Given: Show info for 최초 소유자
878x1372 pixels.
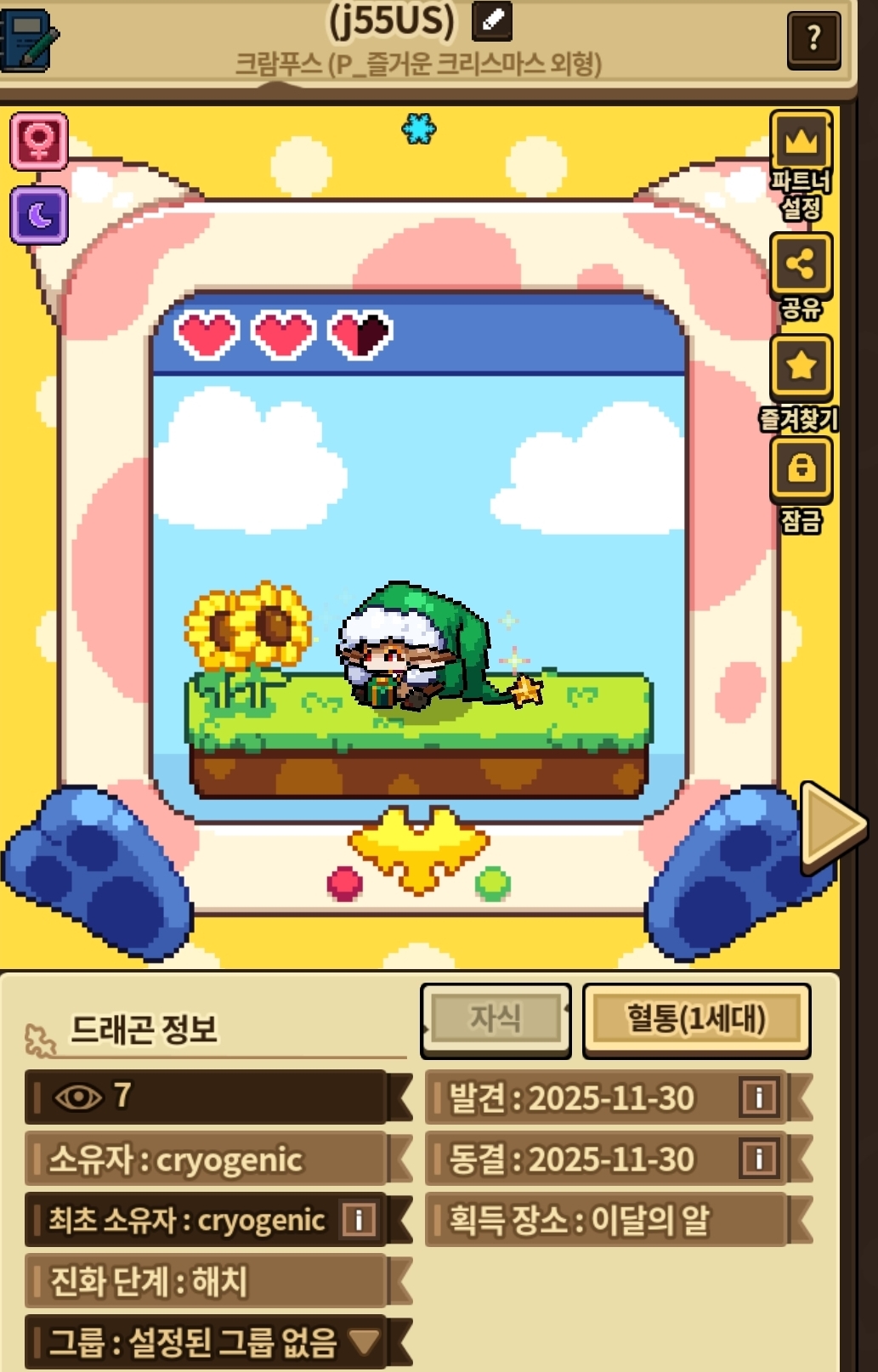Looking at the screenshot, I should [358, 1220].
